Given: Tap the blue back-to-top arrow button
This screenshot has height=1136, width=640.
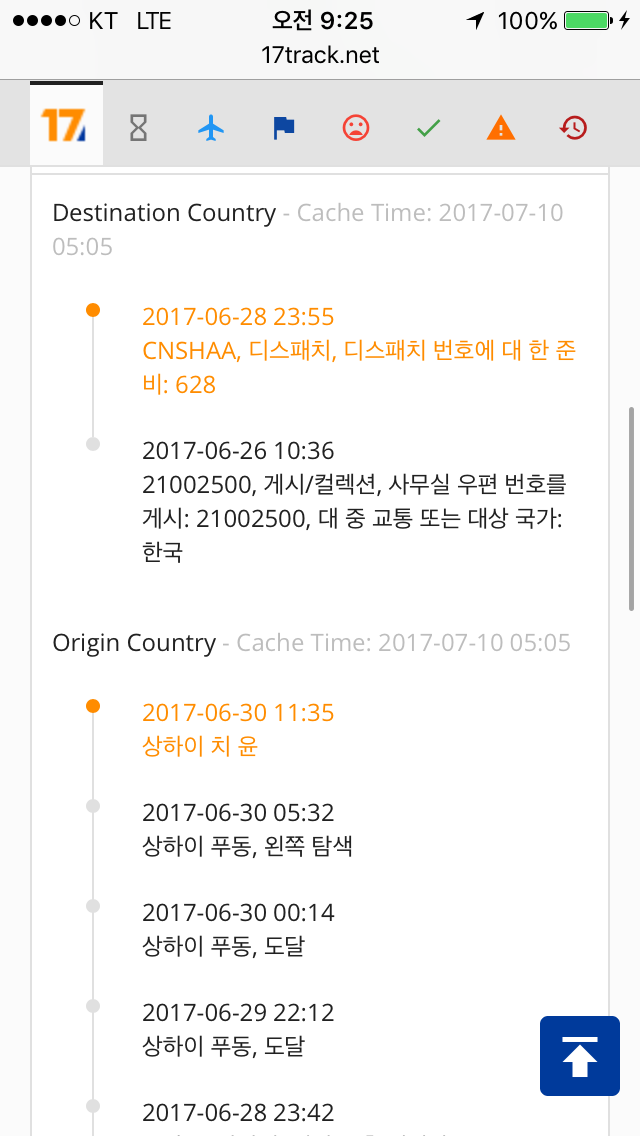Looking at the screenshot, I should (580, 1056).
